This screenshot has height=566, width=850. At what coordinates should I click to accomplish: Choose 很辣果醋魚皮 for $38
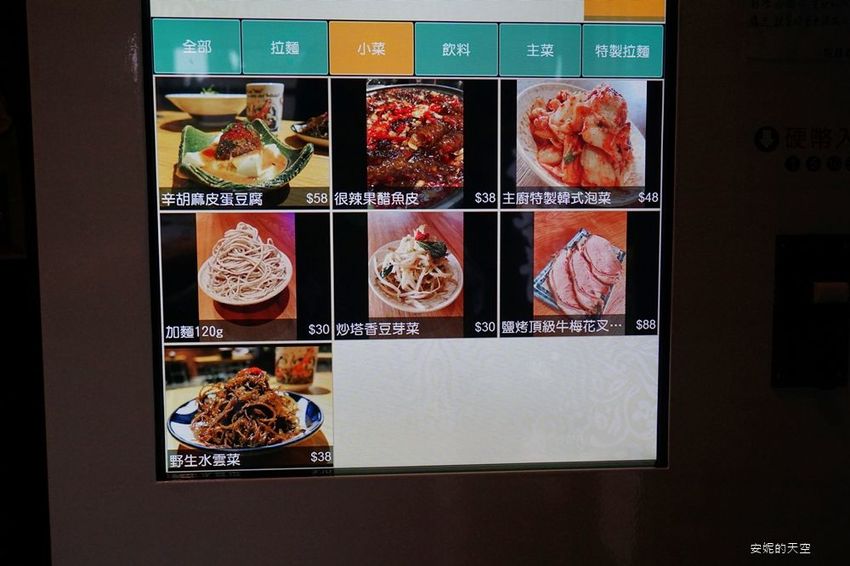pos(415,144)
